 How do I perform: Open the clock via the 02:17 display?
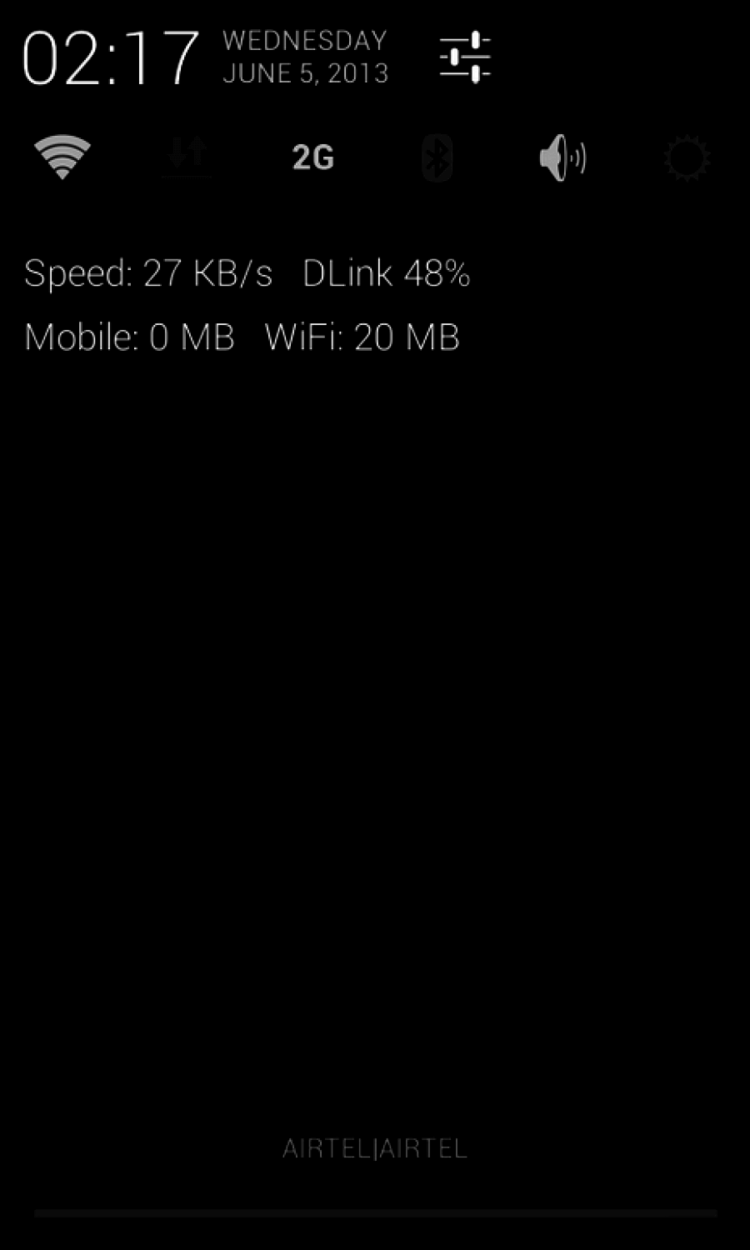110,57
